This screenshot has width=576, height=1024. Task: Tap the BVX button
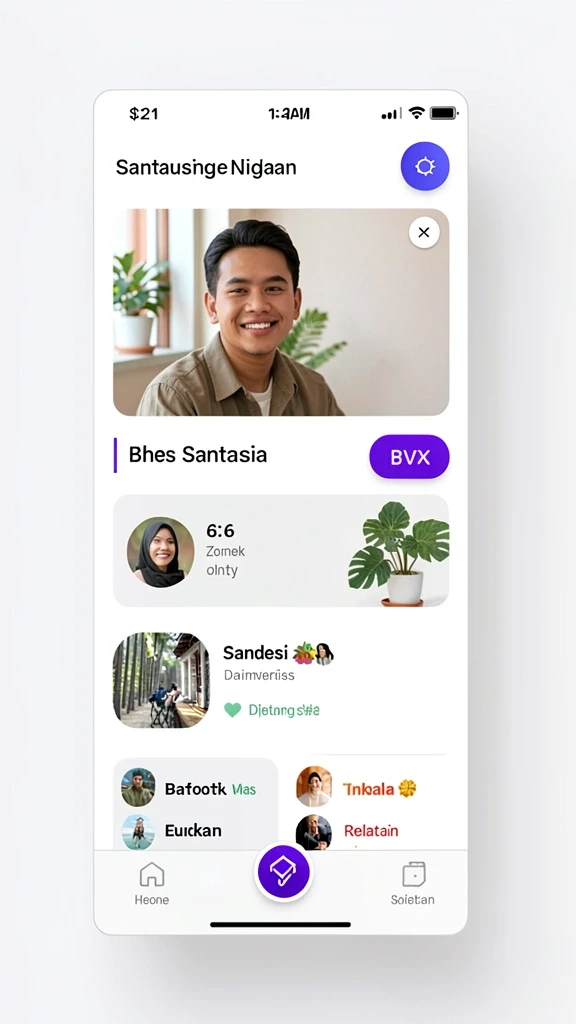pos(409,457)
